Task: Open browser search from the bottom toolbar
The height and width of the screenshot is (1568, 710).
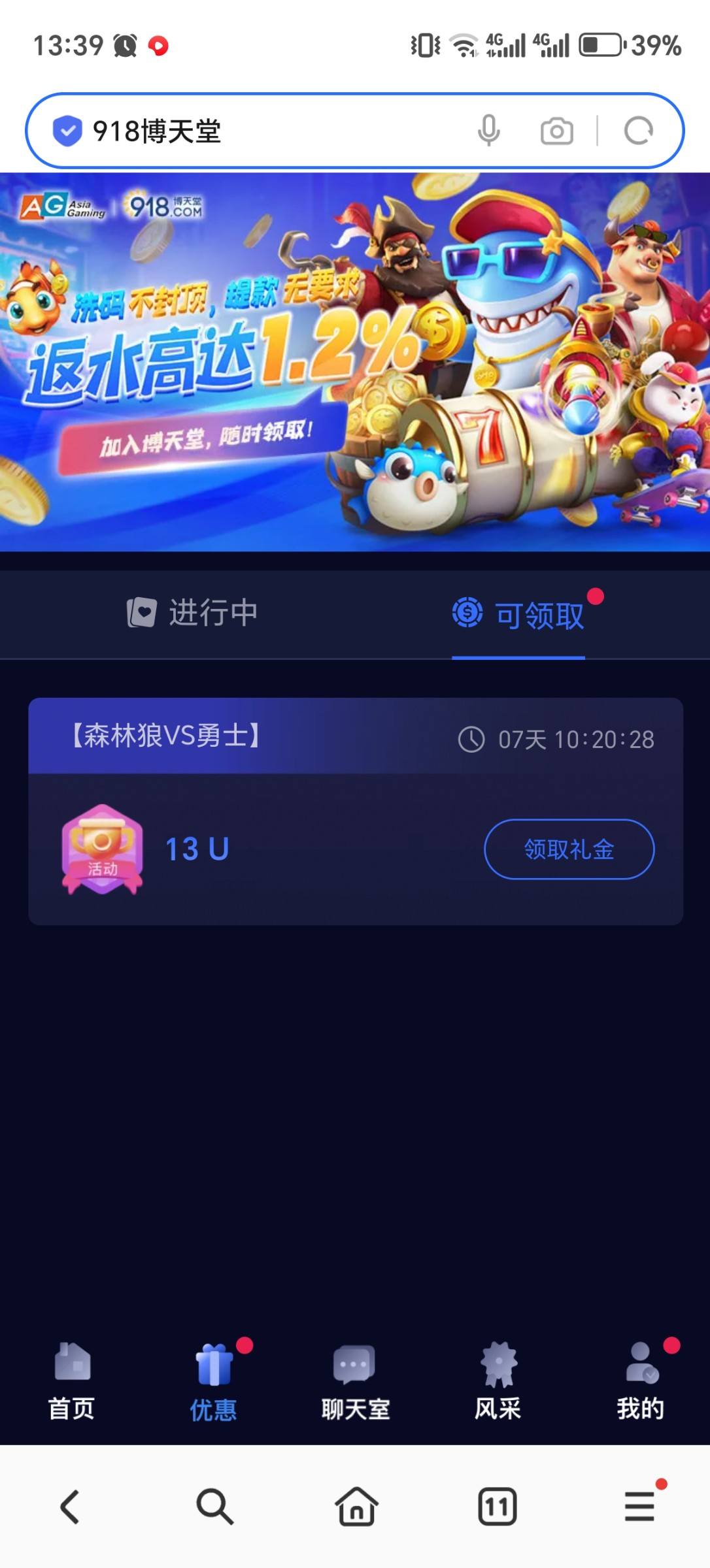Action: 214,1507
